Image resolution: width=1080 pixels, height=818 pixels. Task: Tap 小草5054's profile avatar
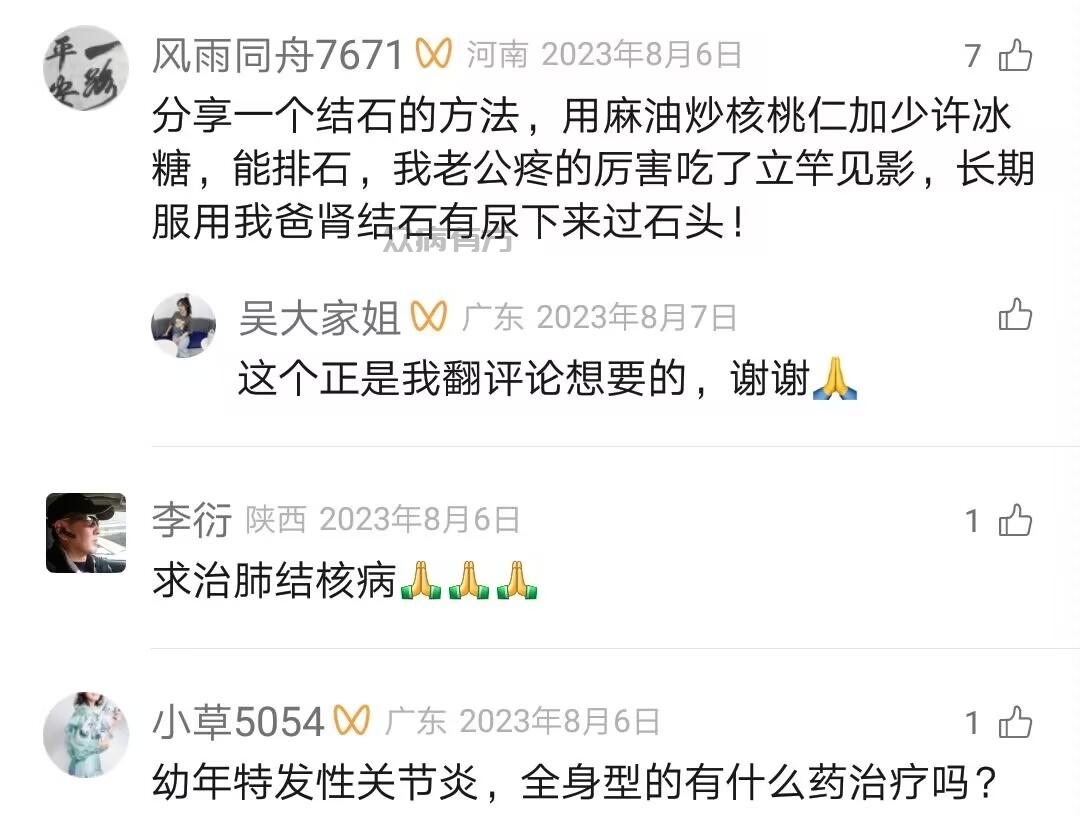pos(86,733)
